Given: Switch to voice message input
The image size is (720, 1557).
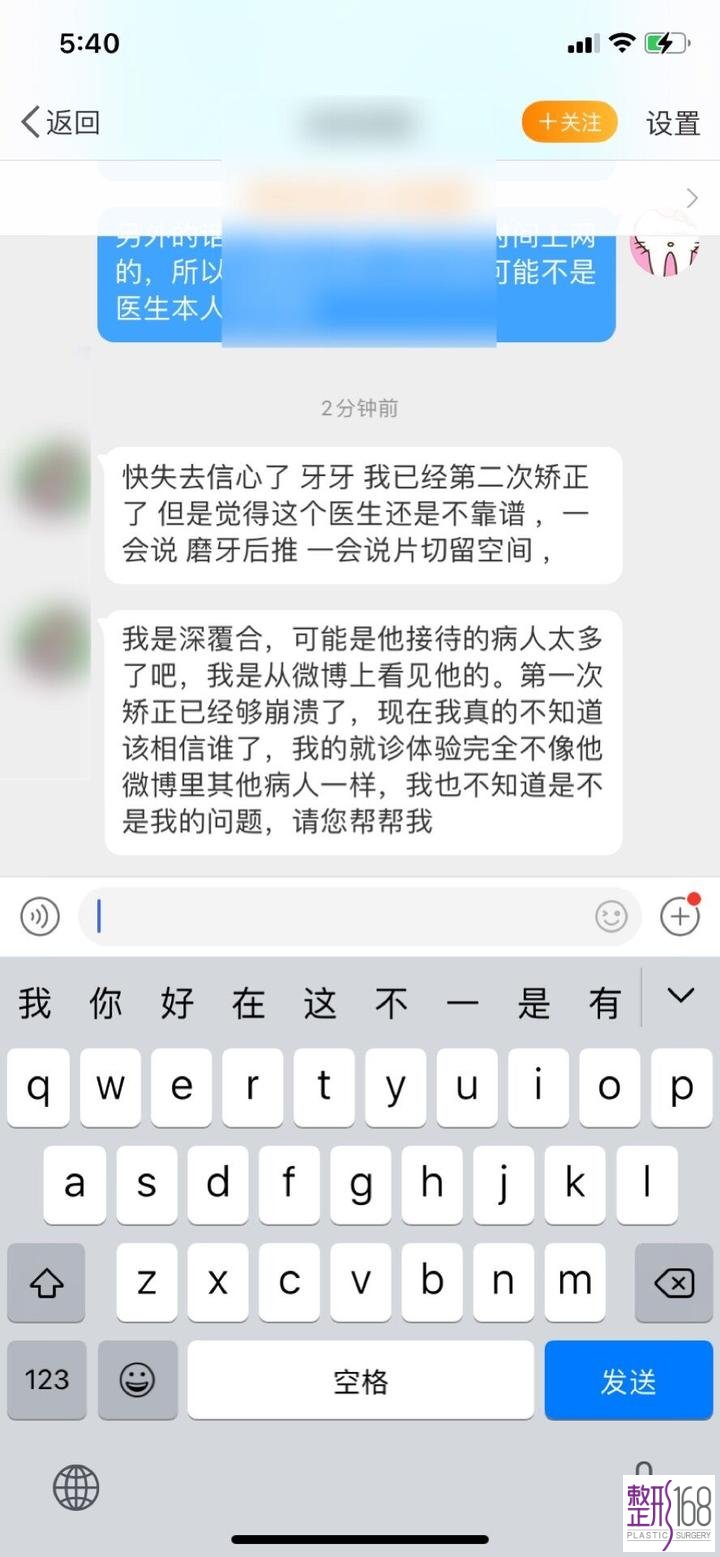Looking at the screenshot, I should (x=40, y=916).
